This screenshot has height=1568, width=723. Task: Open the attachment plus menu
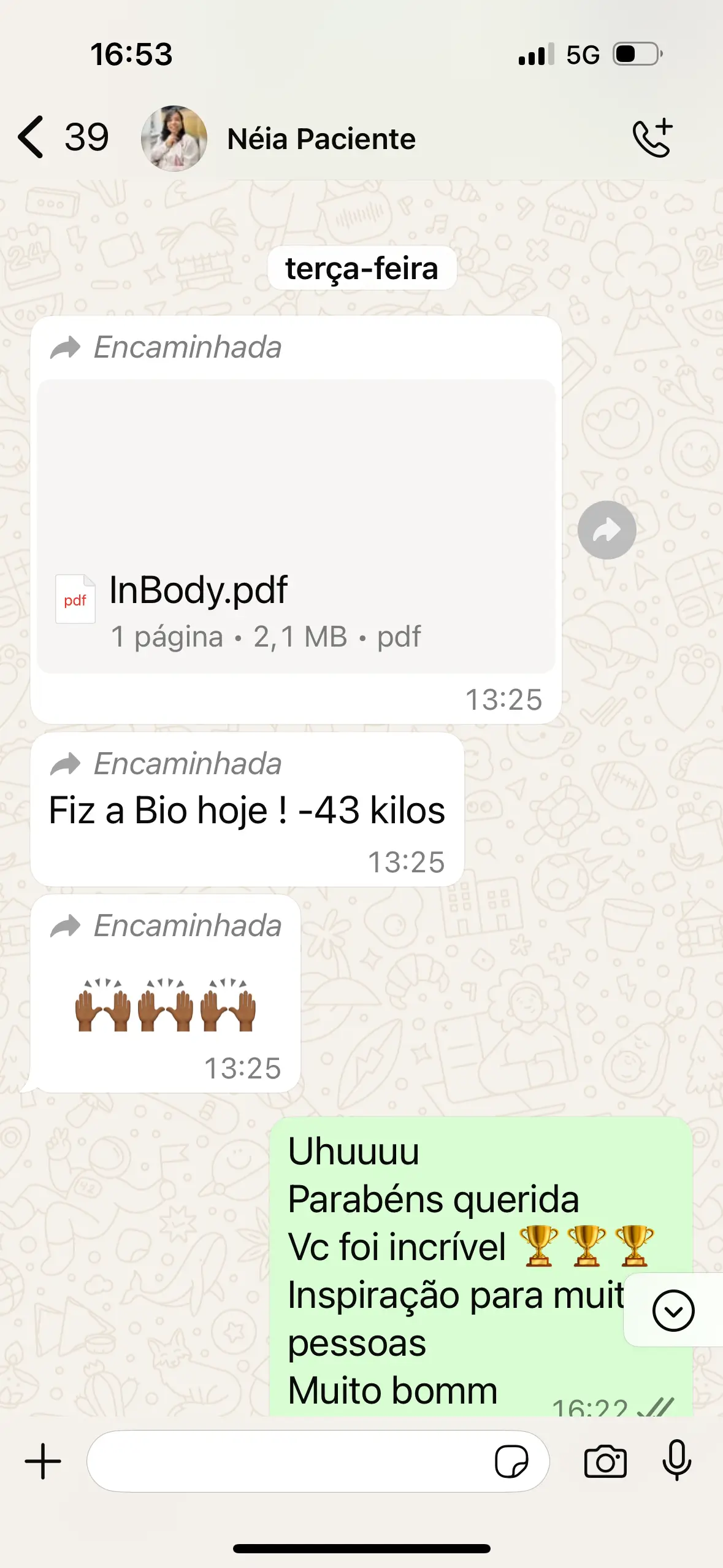(43, 1461)
